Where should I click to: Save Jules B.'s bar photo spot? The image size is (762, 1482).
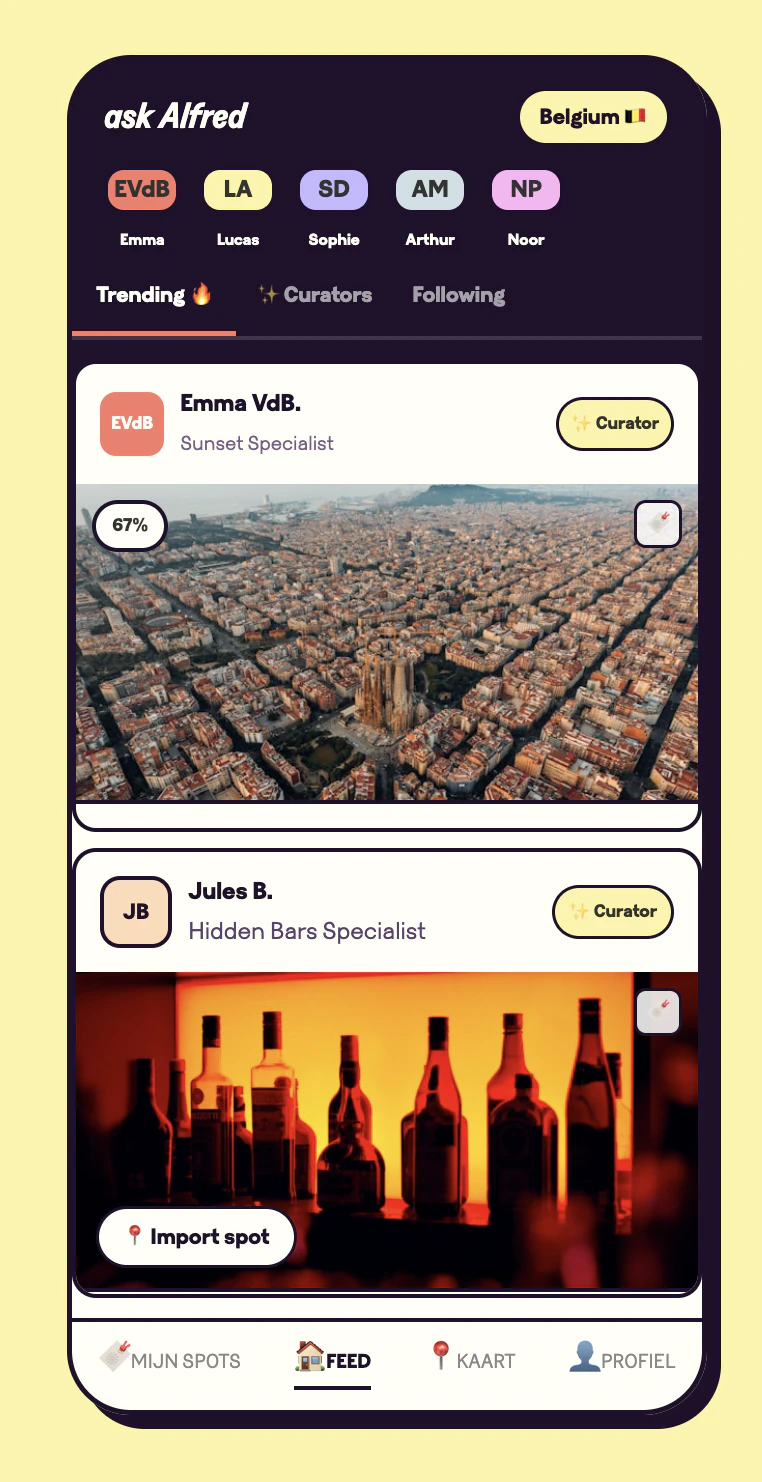click(658, 1013)
